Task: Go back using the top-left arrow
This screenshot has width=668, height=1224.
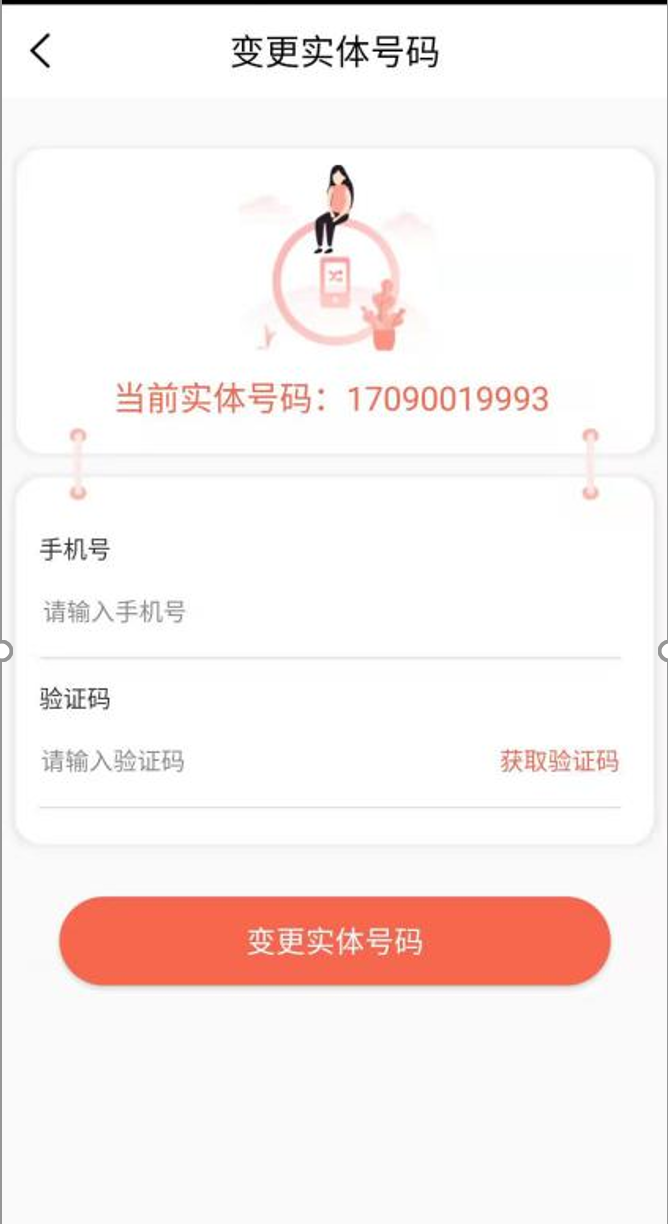Action: [40, 50]
